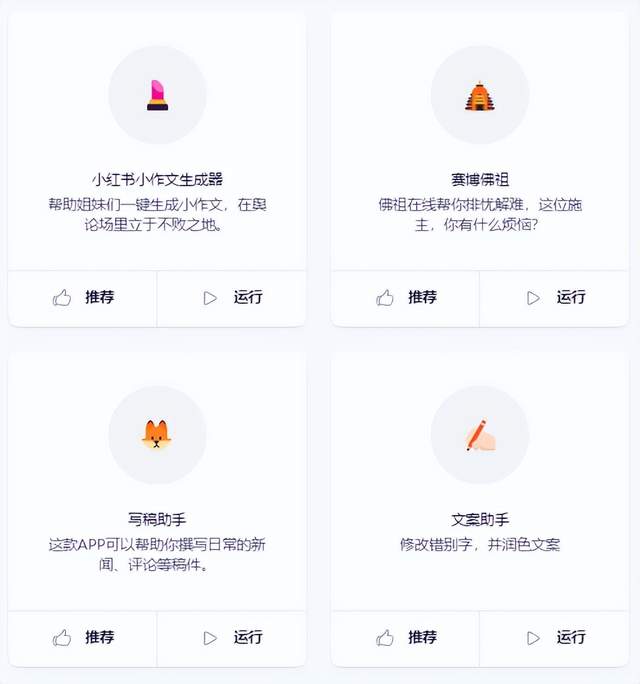640x684 pixels.
Task: Recommend the 写稿助手 app
Action: (x=83, y=637)
